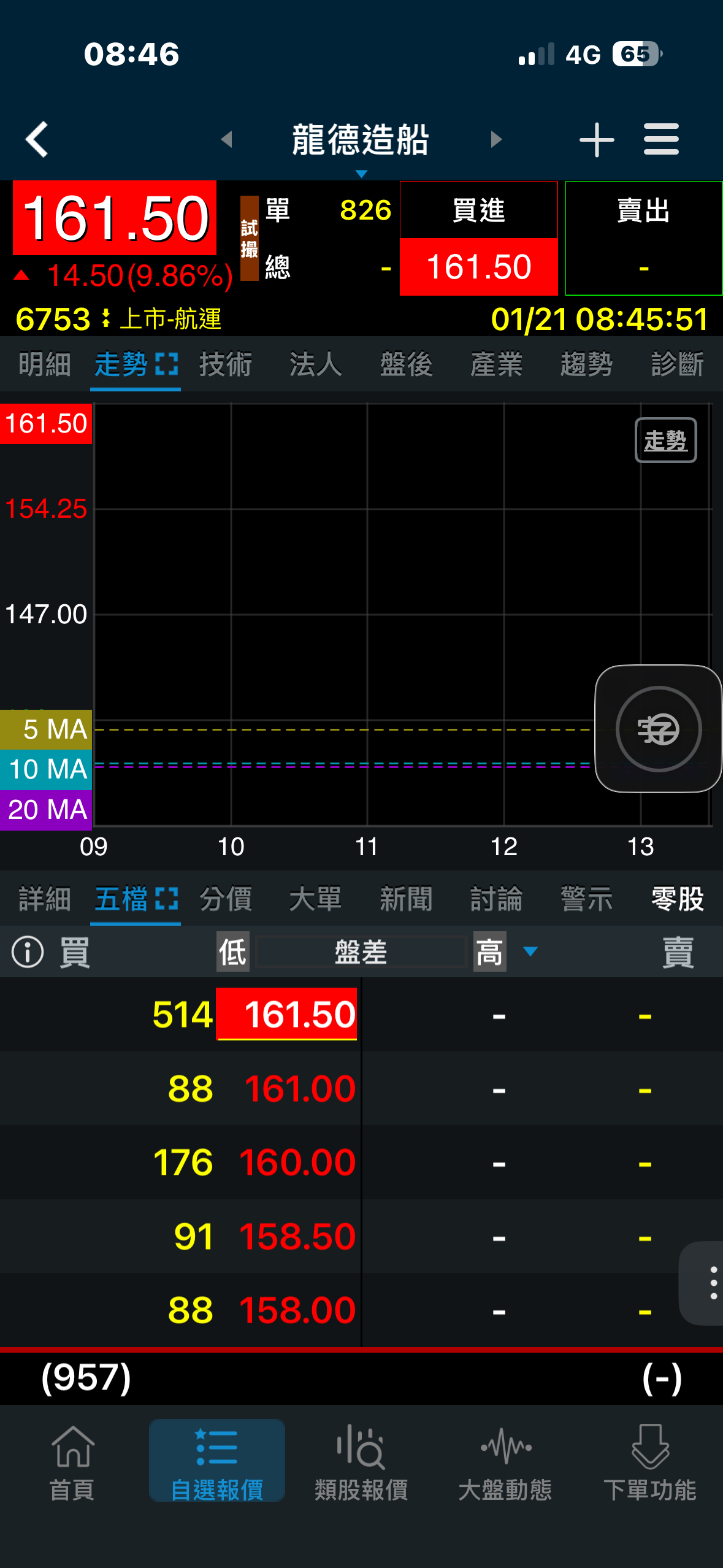Tap the floating brokerage shortcut circle icon
The image size is (723, 1568).
pyautogui.click(x=658, y=729)
